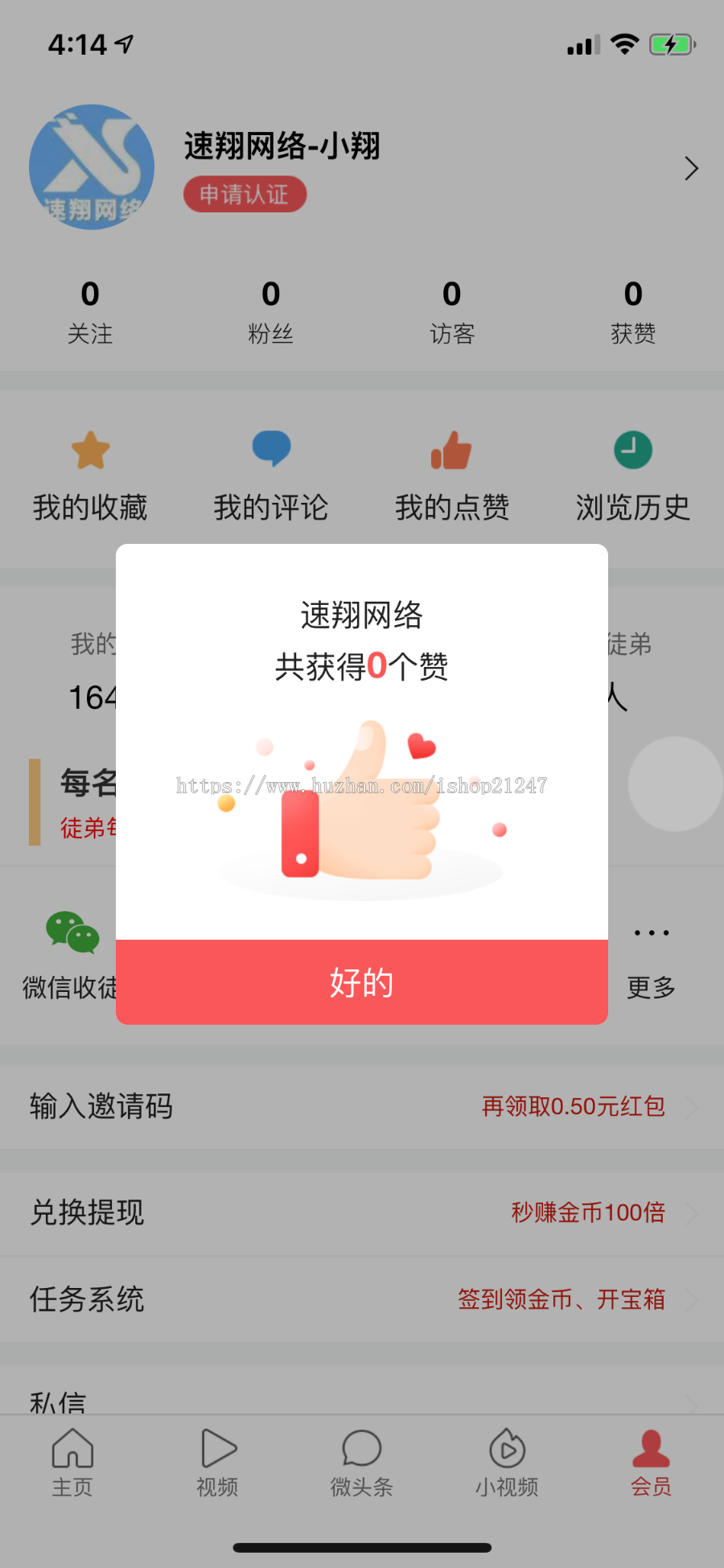The height and width of the screenshot is (1568, 724).
Task: Open 秒赚金币100倍 in 兑换提现
Action: 587,1212
